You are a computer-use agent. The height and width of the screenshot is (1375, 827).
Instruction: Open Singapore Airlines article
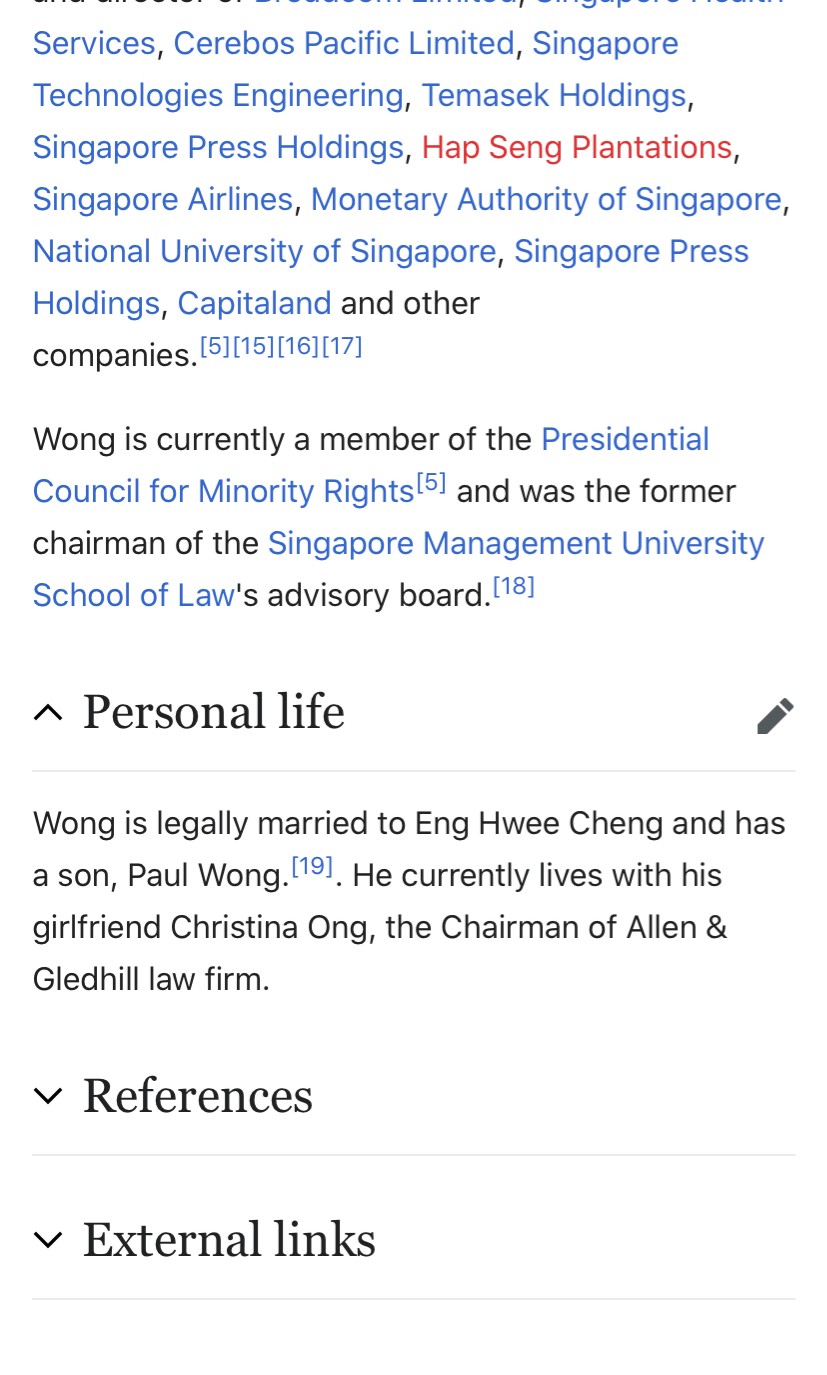162,200
